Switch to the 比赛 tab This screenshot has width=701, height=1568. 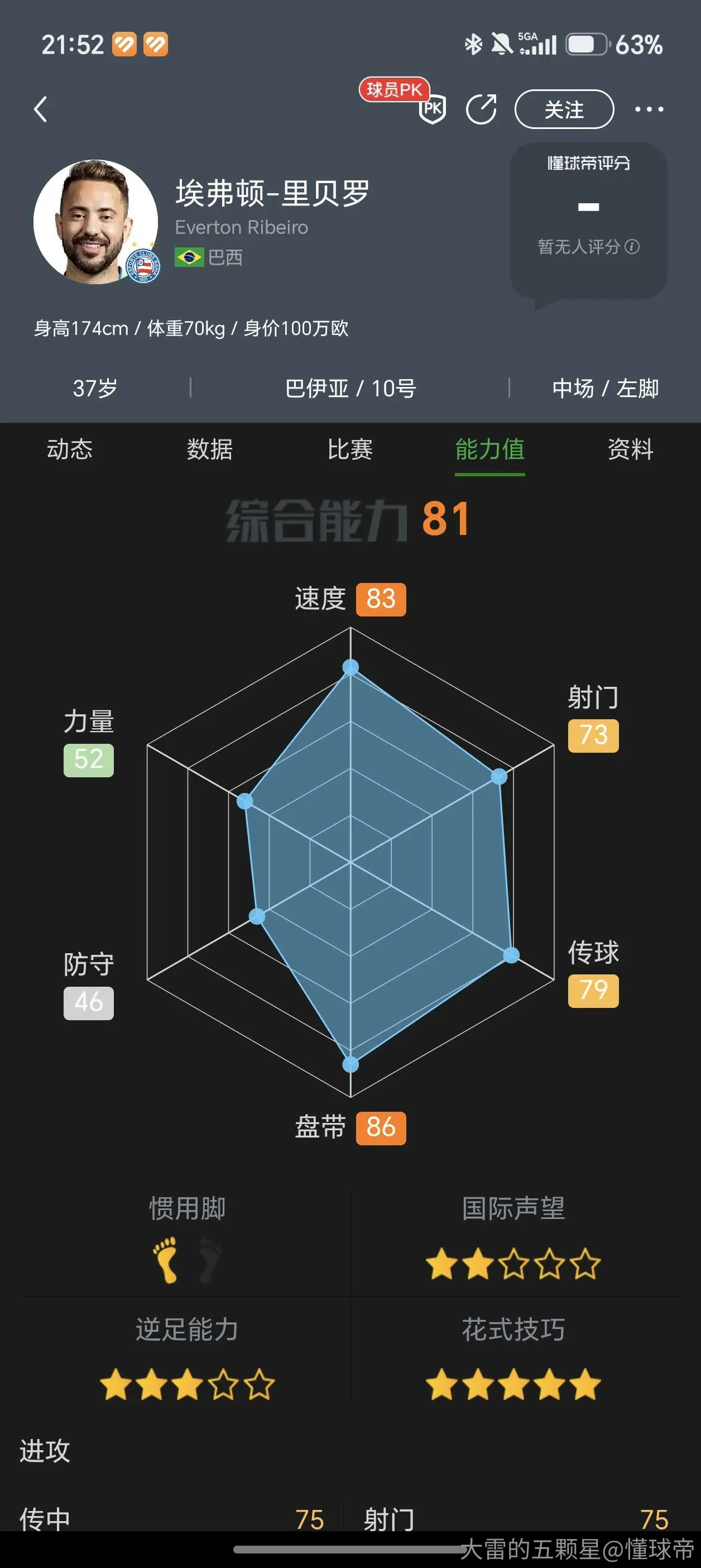[350, 450]
